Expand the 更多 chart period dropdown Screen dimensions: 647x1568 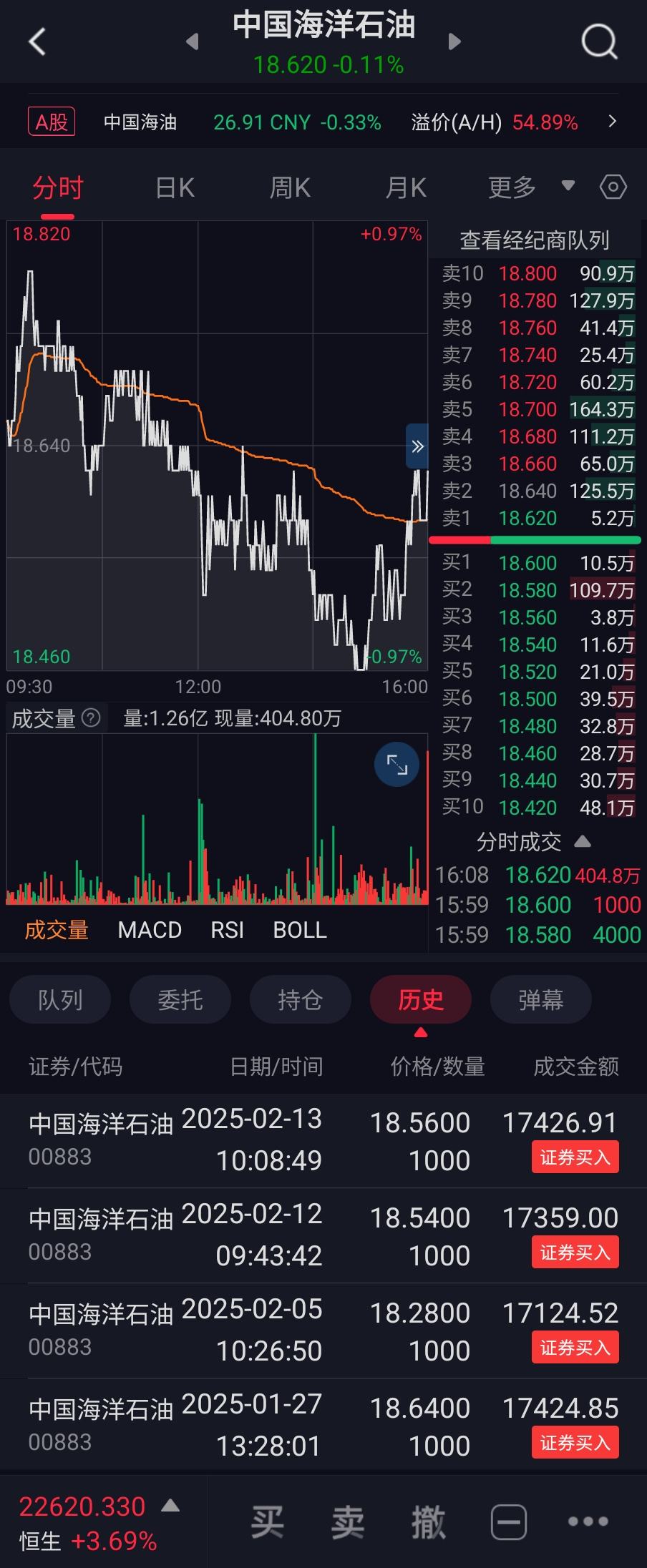531,187
